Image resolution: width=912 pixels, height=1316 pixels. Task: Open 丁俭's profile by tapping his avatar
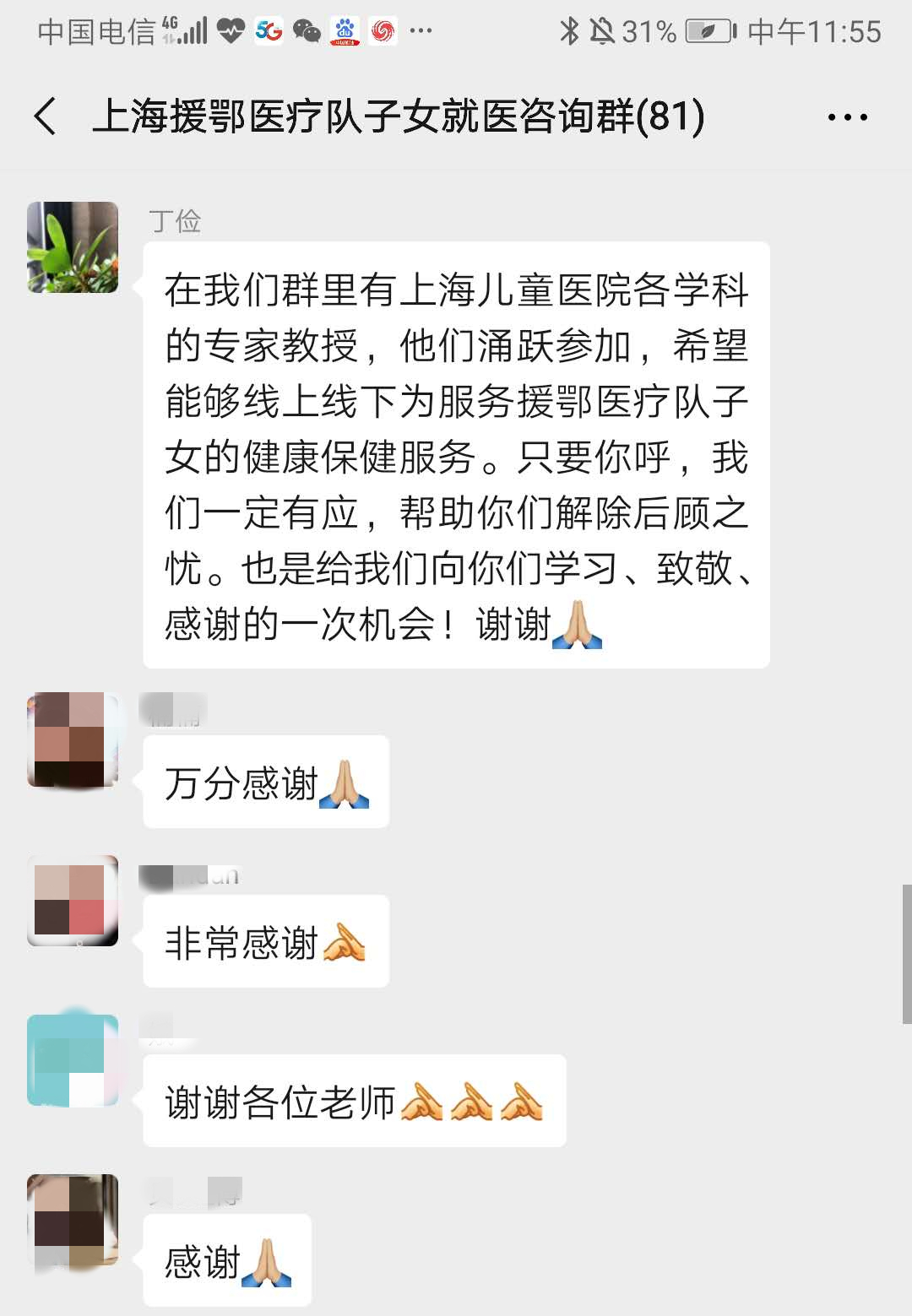point(73,246)
